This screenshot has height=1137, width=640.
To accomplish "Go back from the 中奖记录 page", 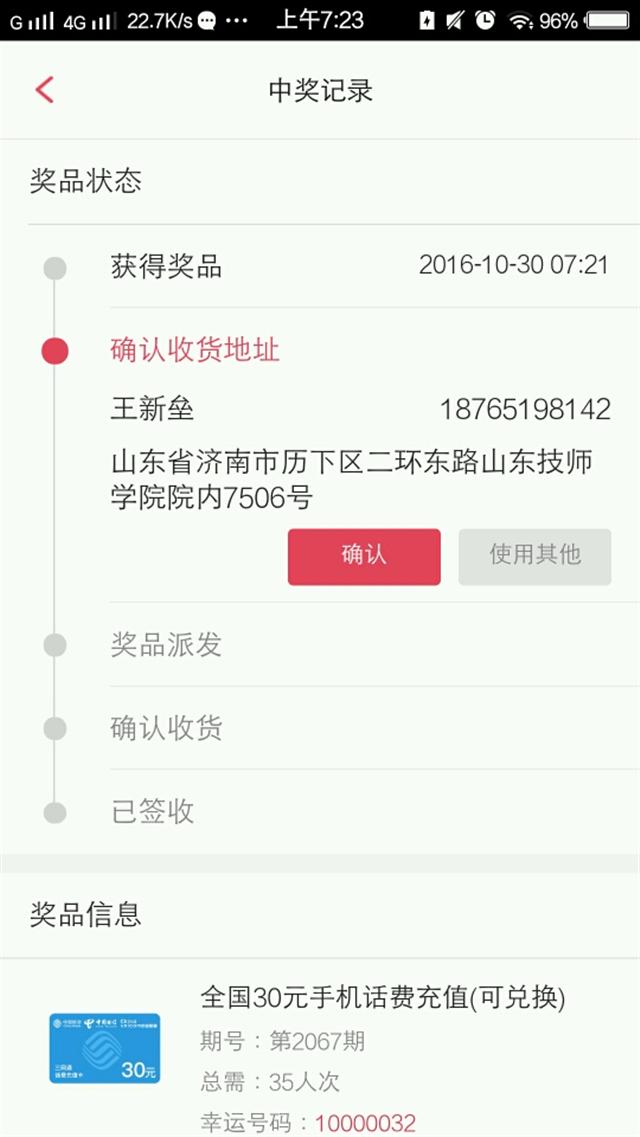I will click(45, 90).
